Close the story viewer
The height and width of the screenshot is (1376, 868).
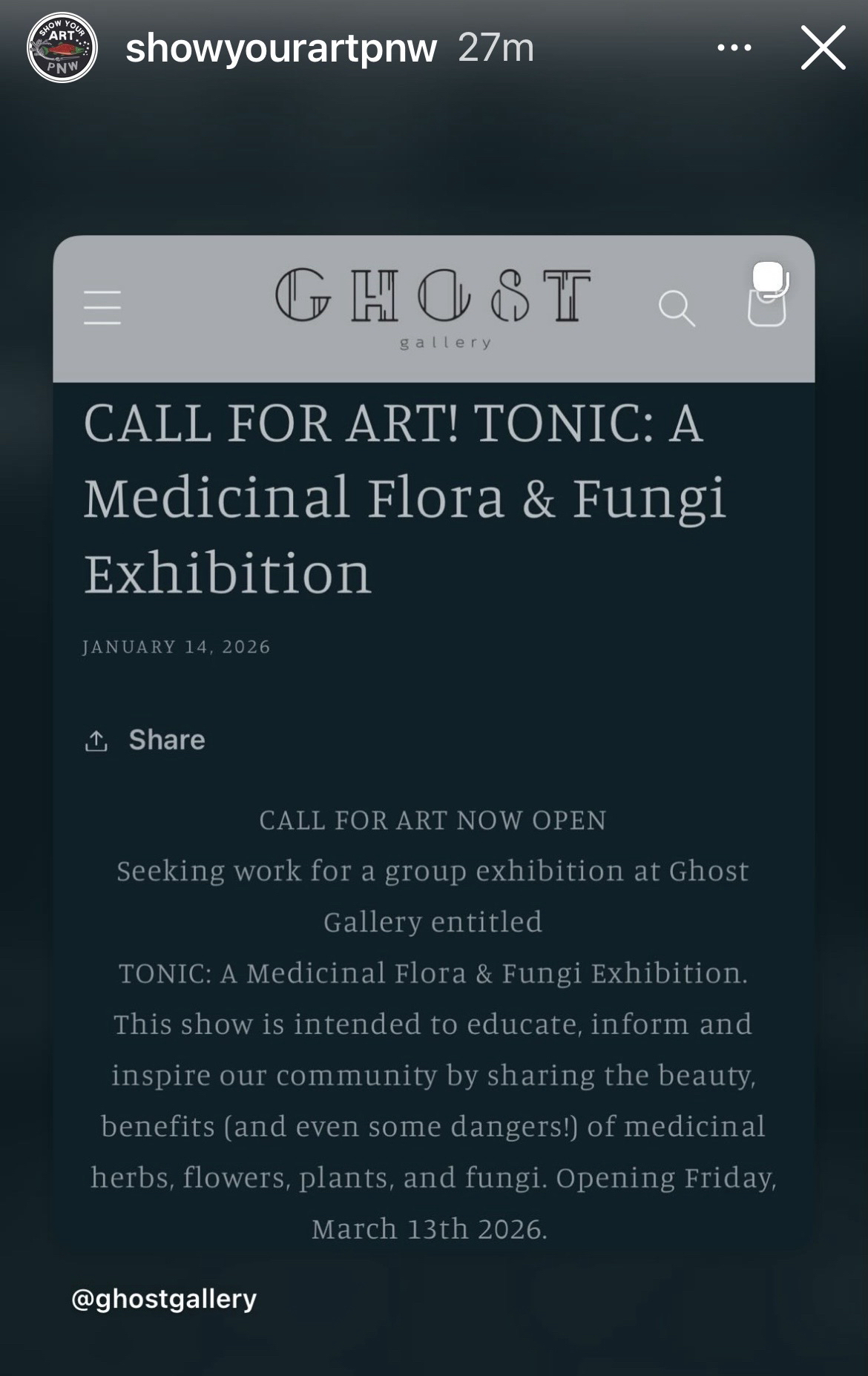[823, 48]
